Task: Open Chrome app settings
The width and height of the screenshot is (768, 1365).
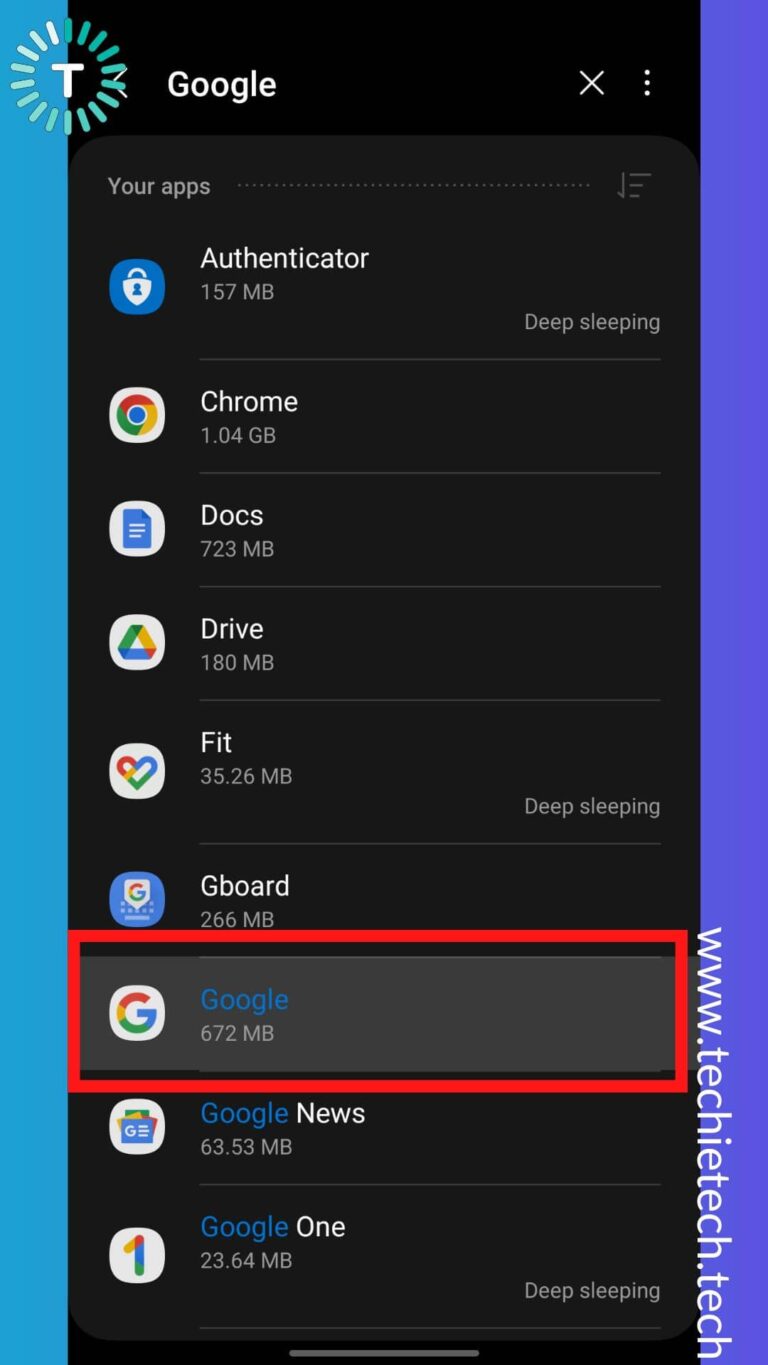Action: click(384, 417)
